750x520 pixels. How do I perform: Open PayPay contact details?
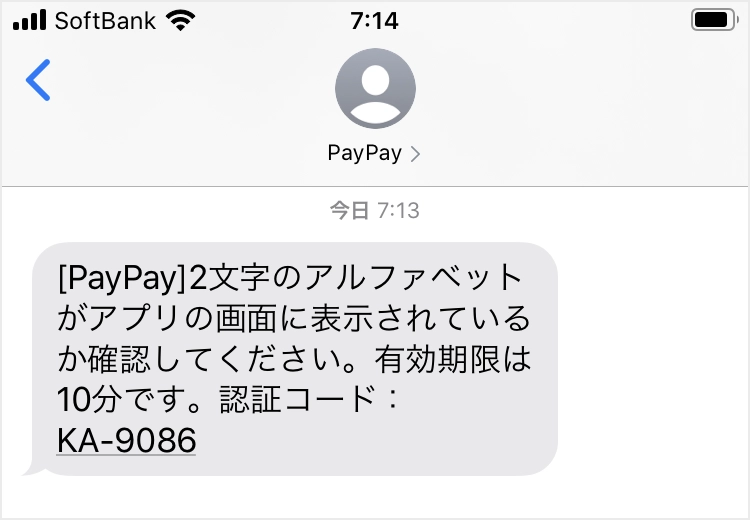(374, 153)
